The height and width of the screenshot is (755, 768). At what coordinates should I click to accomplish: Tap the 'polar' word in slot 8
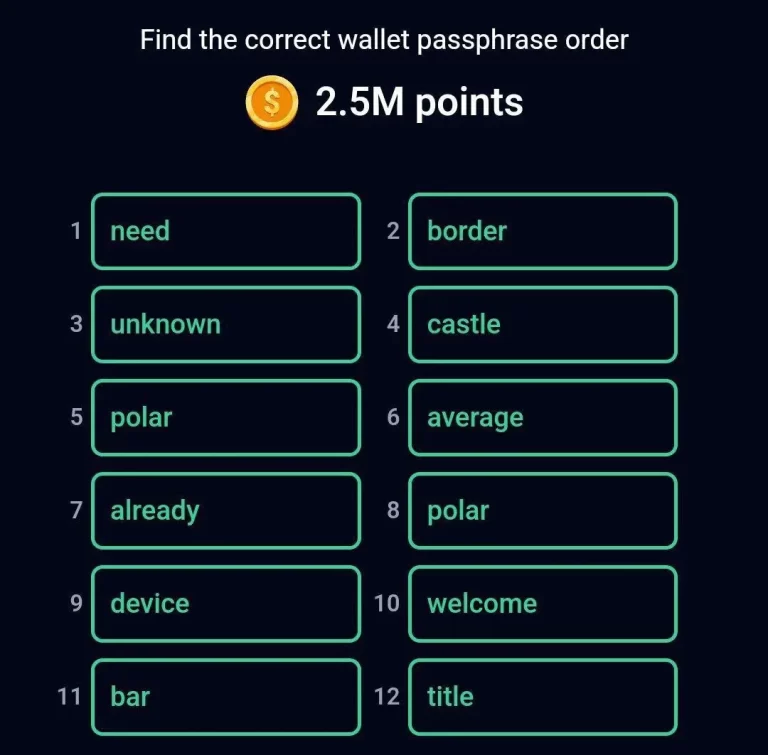pyautogui.click(x=542, y=510)
